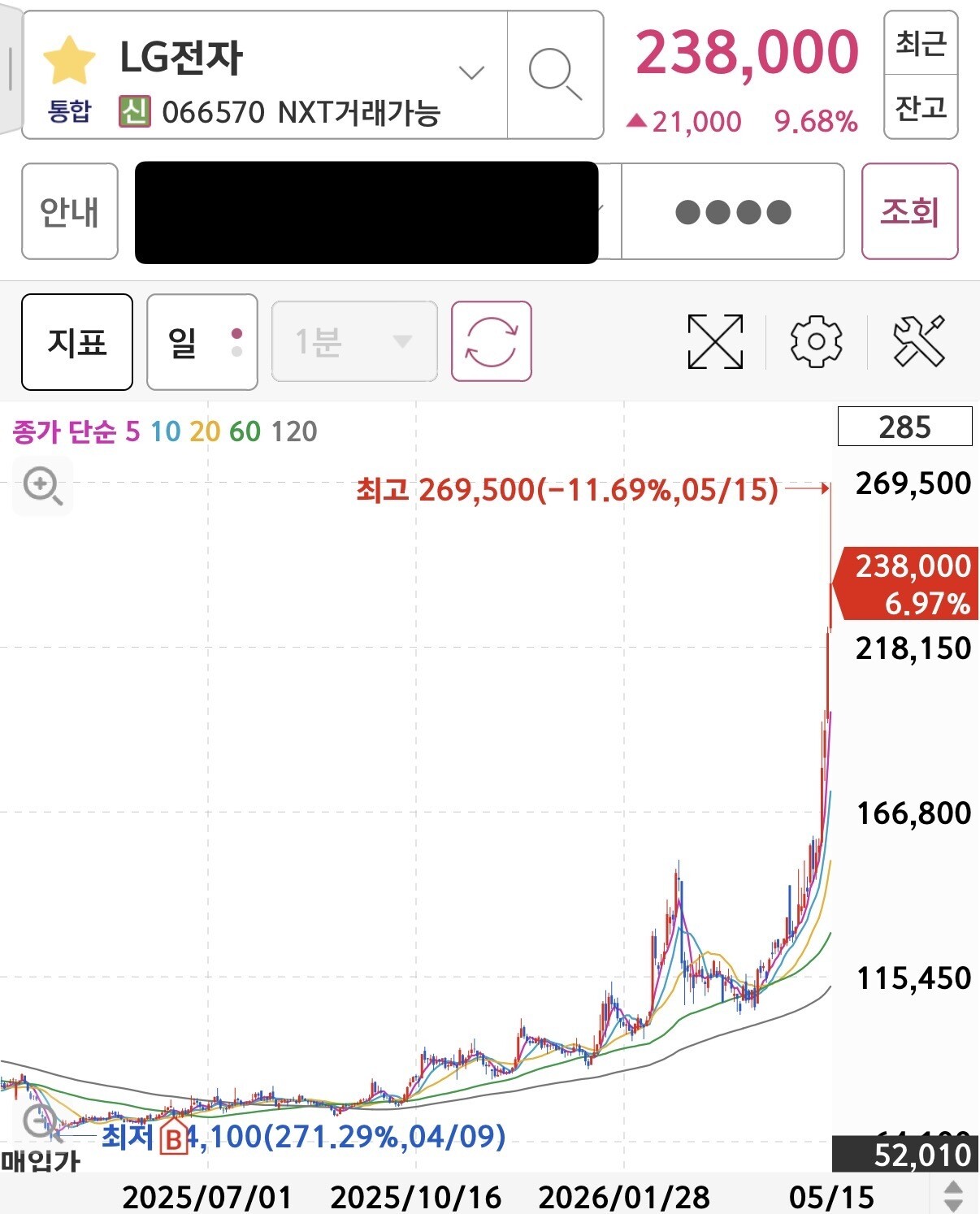
Task: Select the 최근 button
Action: pos(921,43)
